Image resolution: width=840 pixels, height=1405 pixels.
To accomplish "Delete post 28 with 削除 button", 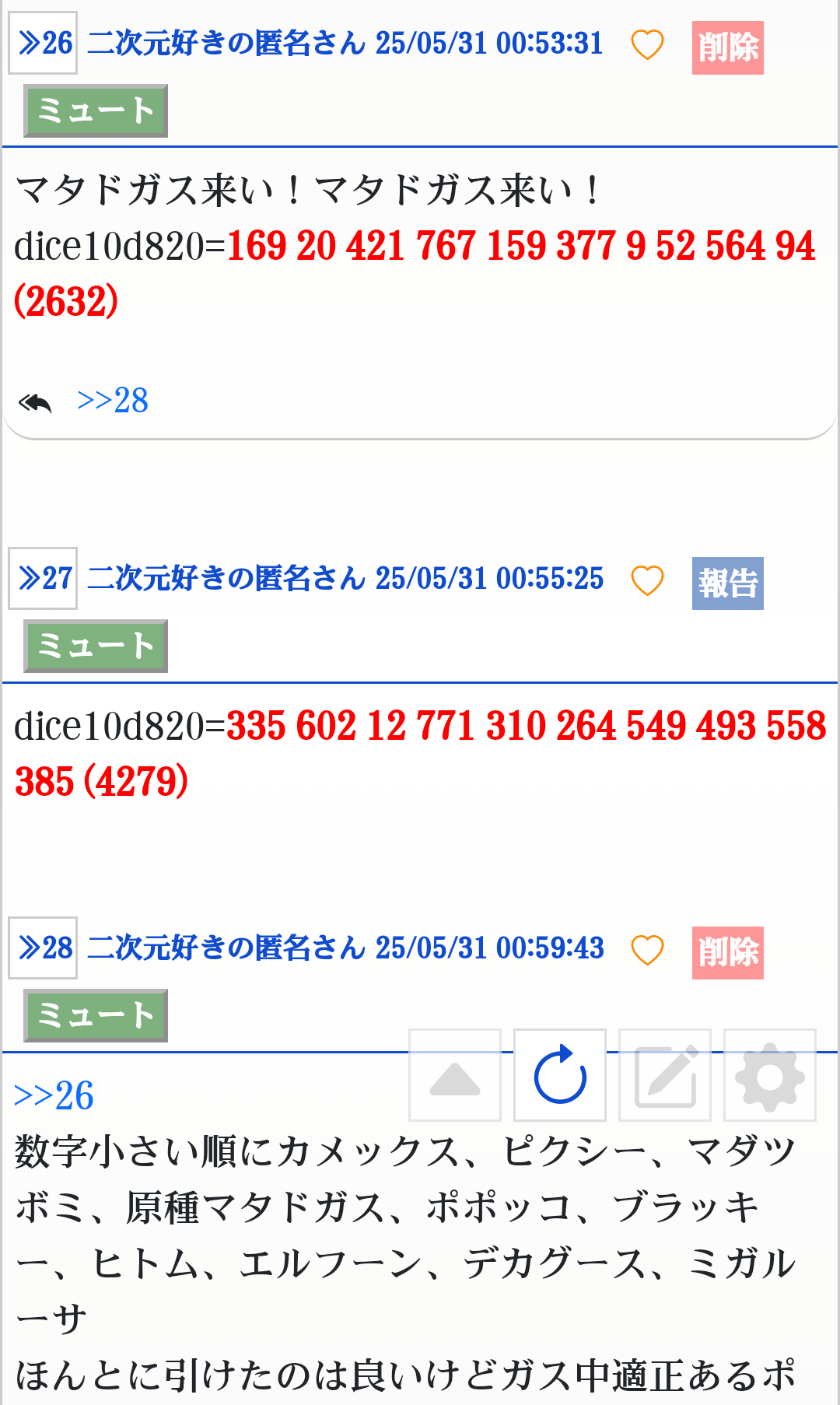I will point(727,952).
